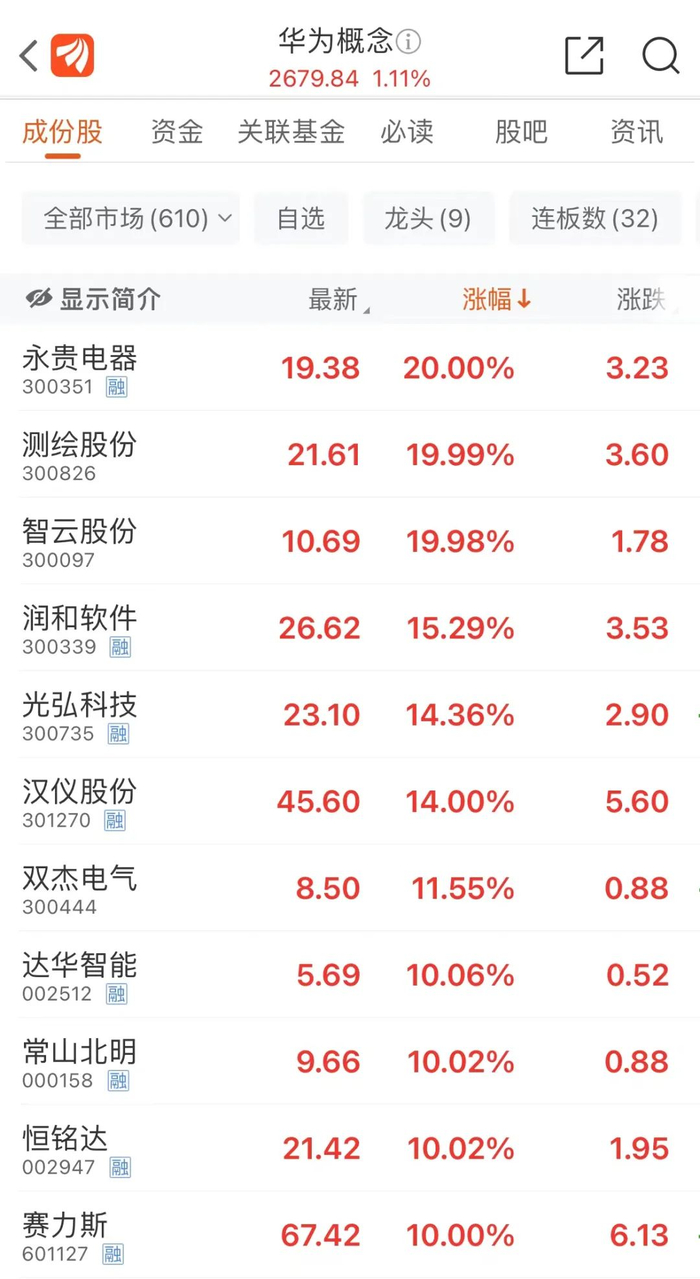Go back using the arrow icon
The width and height of the screenshot is (700, 1279).
coord(29,56)
